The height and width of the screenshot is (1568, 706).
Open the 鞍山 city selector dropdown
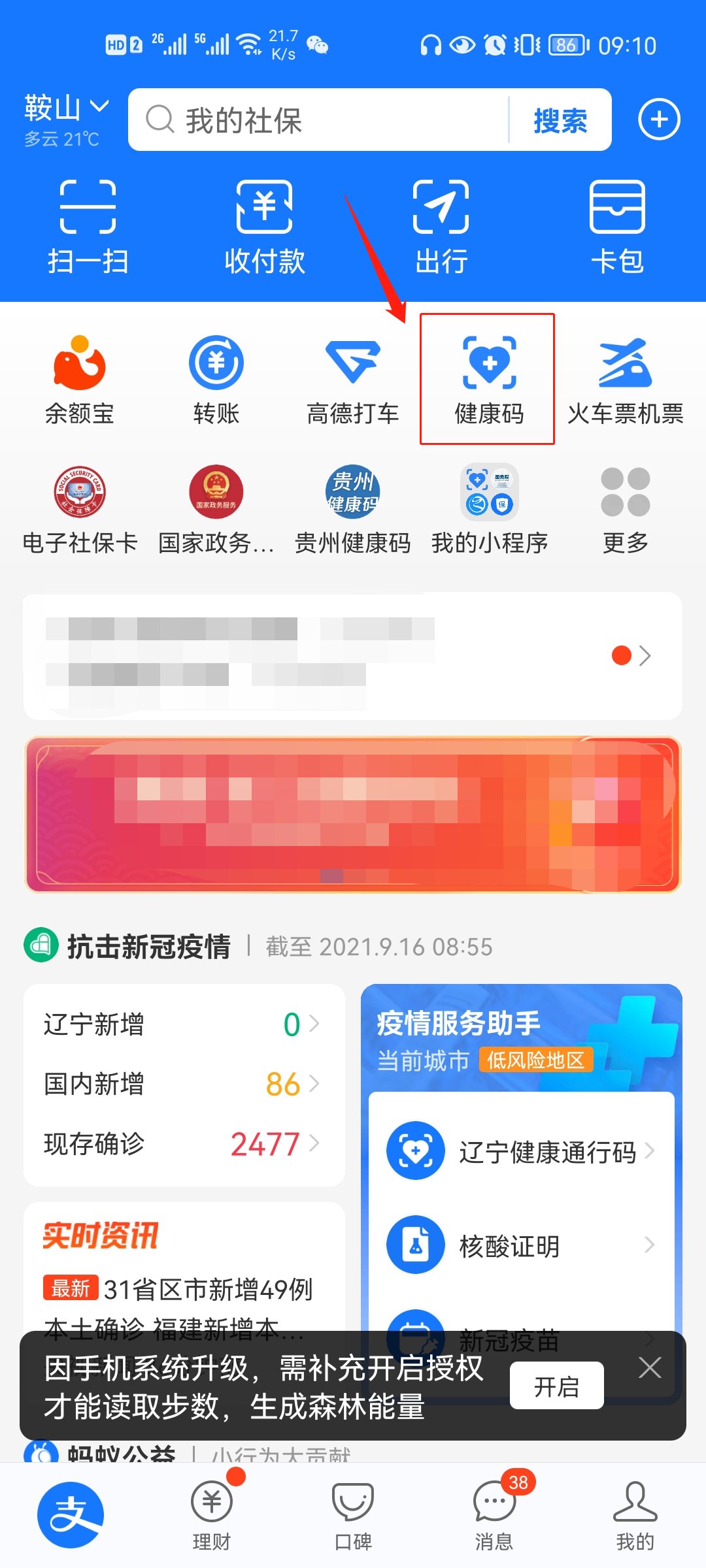coord(65,108)
